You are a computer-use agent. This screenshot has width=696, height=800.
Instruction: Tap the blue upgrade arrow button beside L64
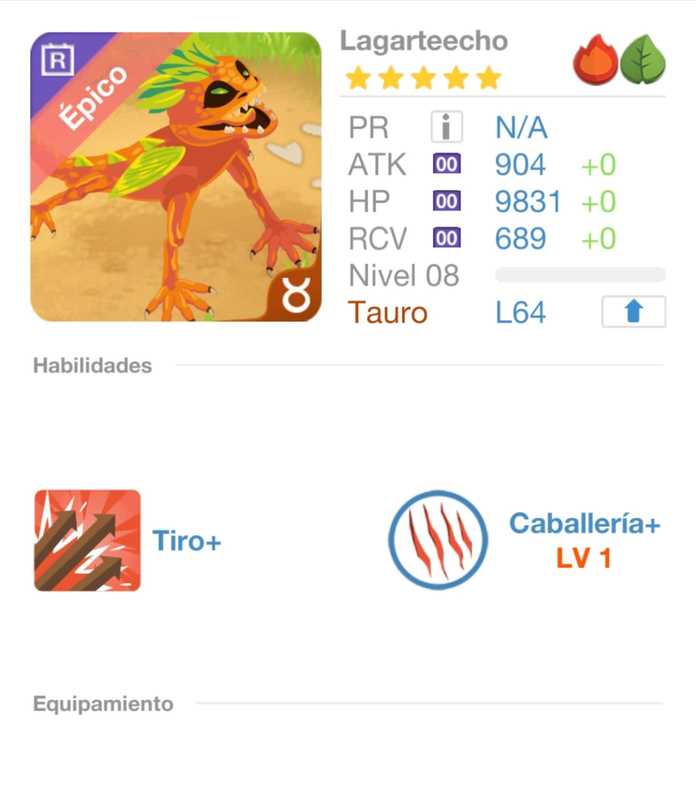[x=633, y=313]
